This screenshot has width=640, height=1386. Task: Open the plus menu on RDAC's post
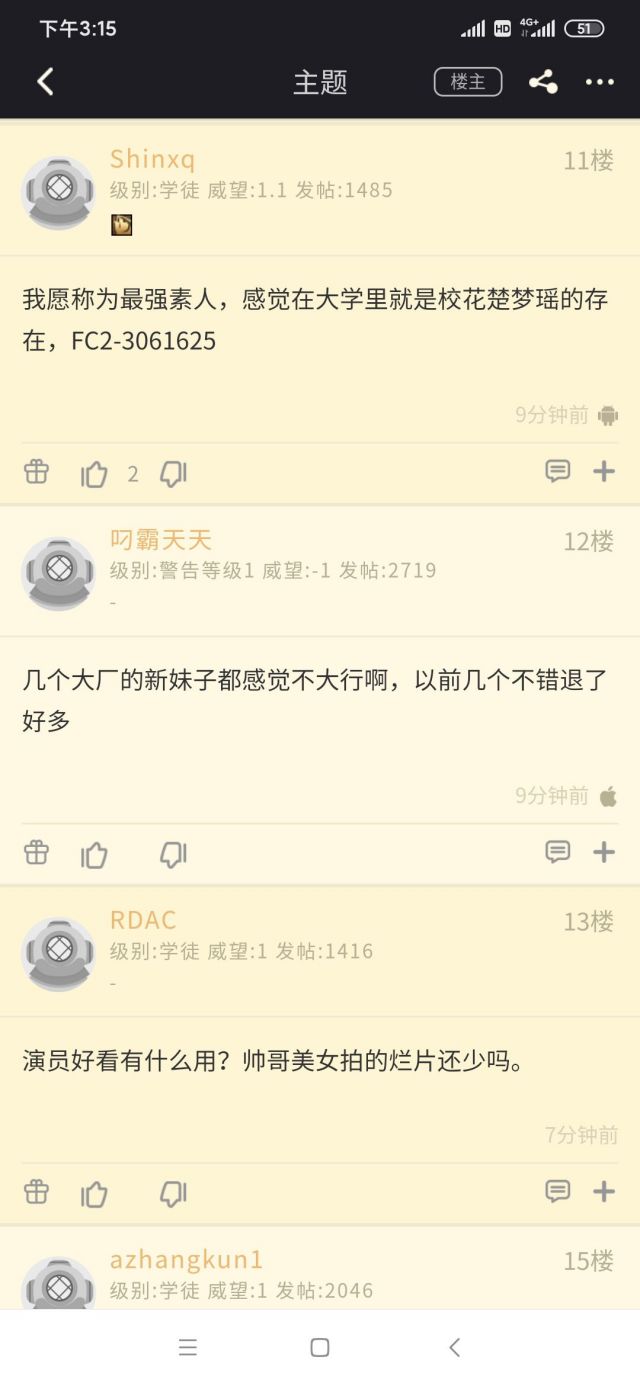604,1191
